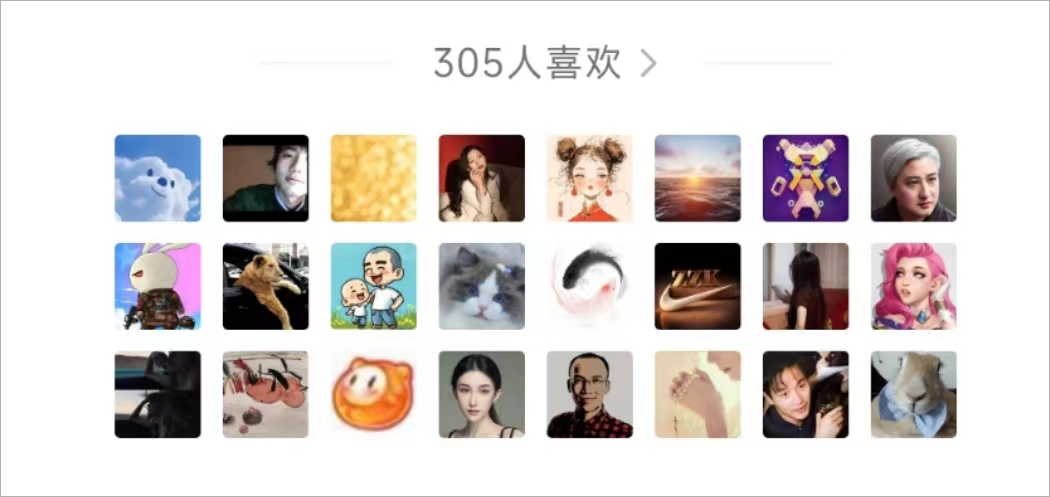
Task: View the blue-eyed cat avatar's profile
Action: (x=481, y=286)
